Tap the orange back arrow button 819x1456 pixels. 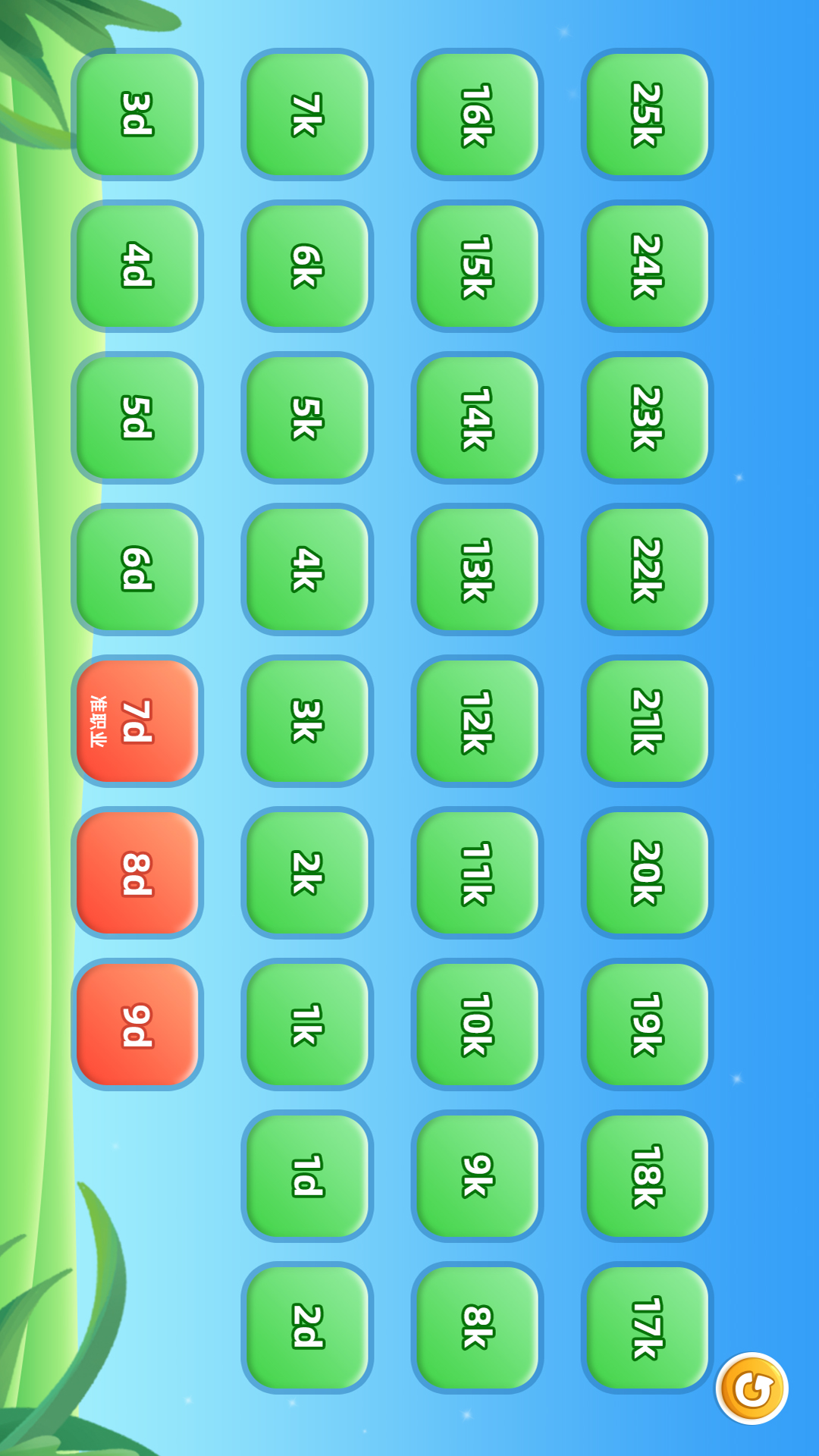tap(752, 1388)
